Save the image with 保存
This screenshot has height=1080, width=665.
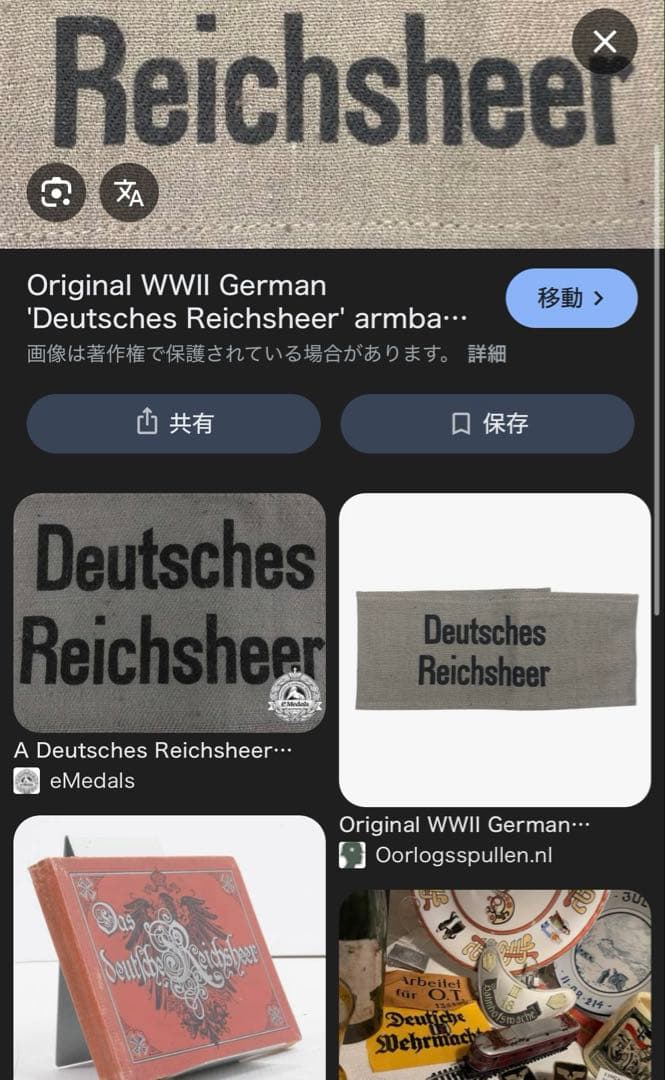click(x=487, y=423)
